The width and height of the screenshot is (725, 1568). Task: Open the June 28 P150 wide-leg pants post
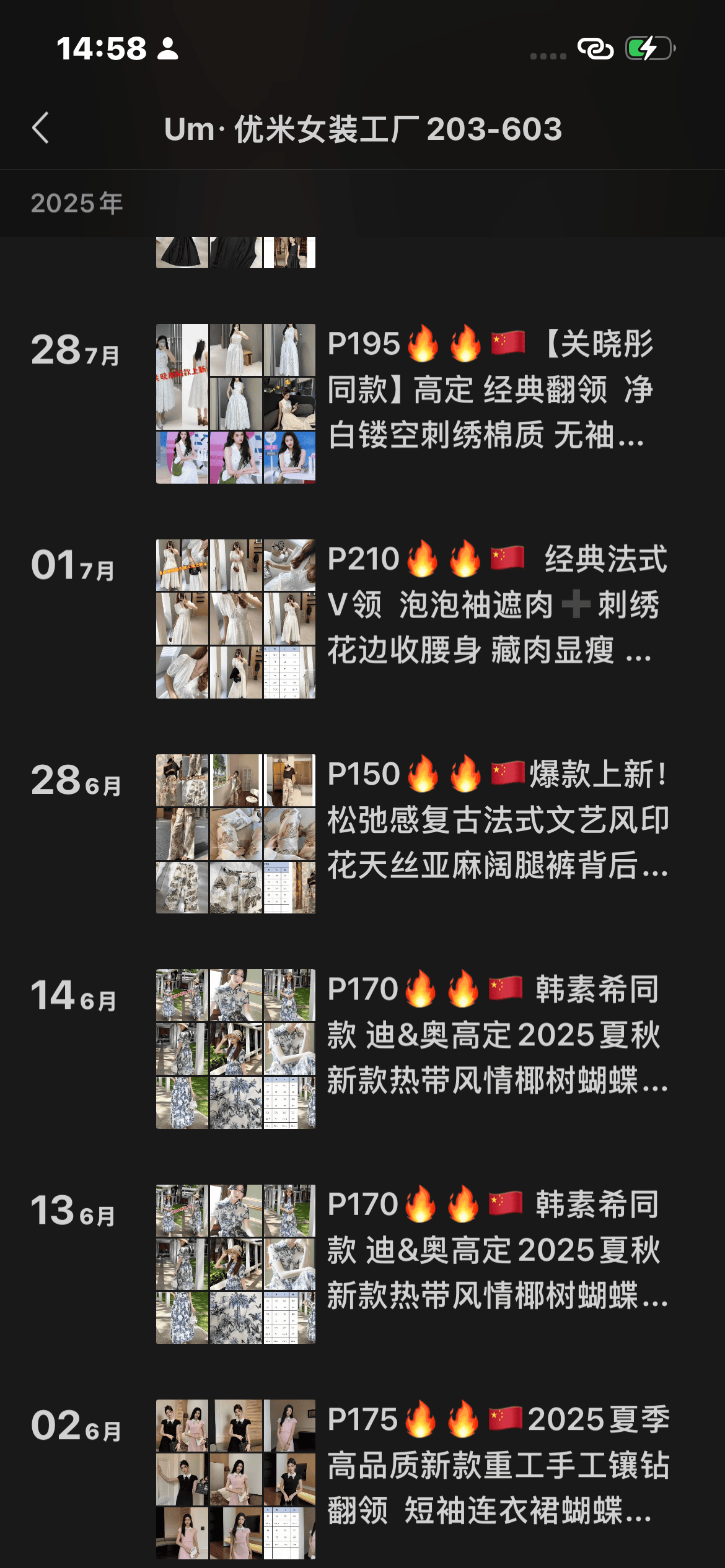[x=490, y=819]
